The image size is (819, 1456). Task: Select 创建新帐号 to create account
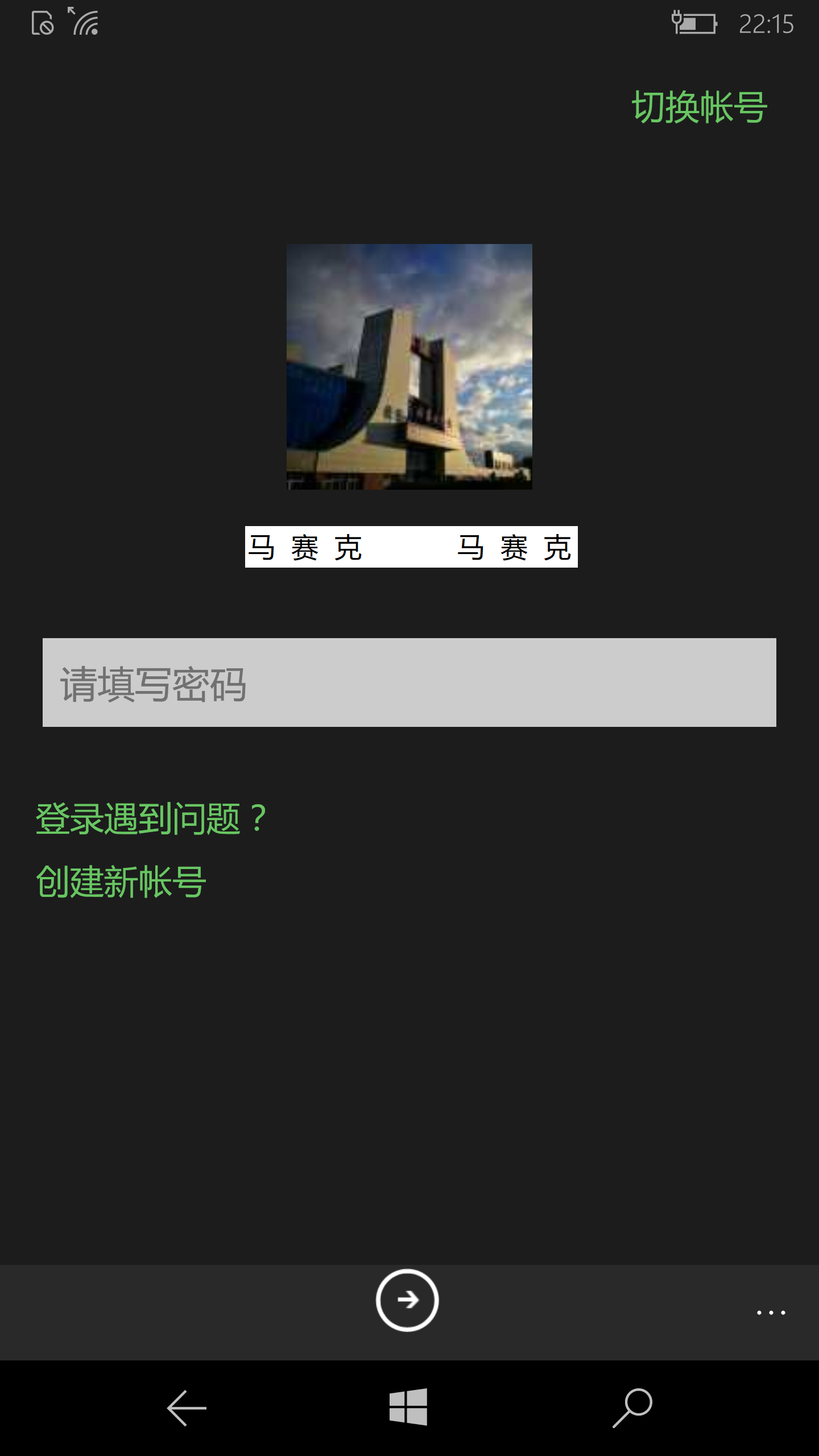(121, 882)
